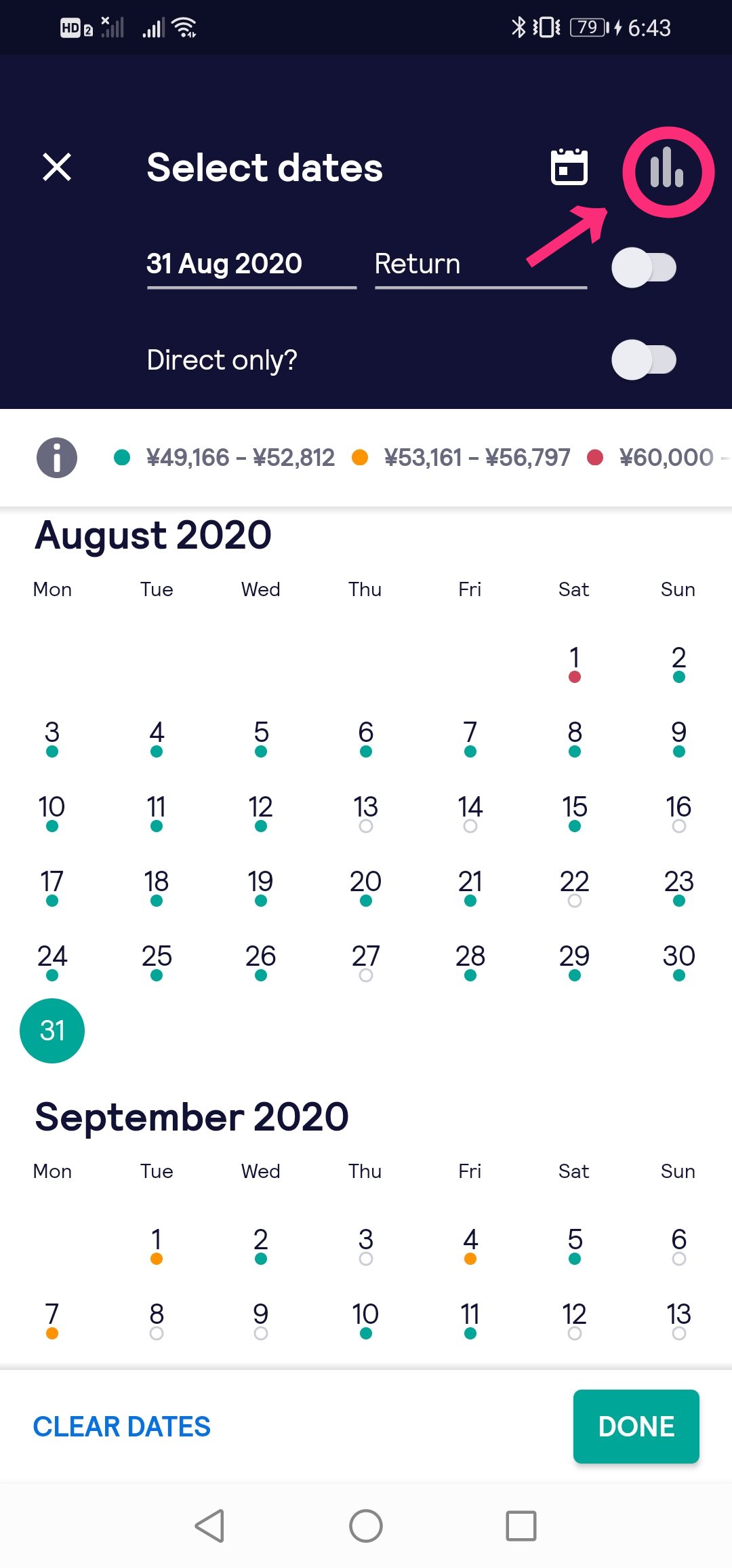The height and width of the screenshot is (1568, 732).
Task: Close the Select dates screen
Action: [x=57, y=167]
